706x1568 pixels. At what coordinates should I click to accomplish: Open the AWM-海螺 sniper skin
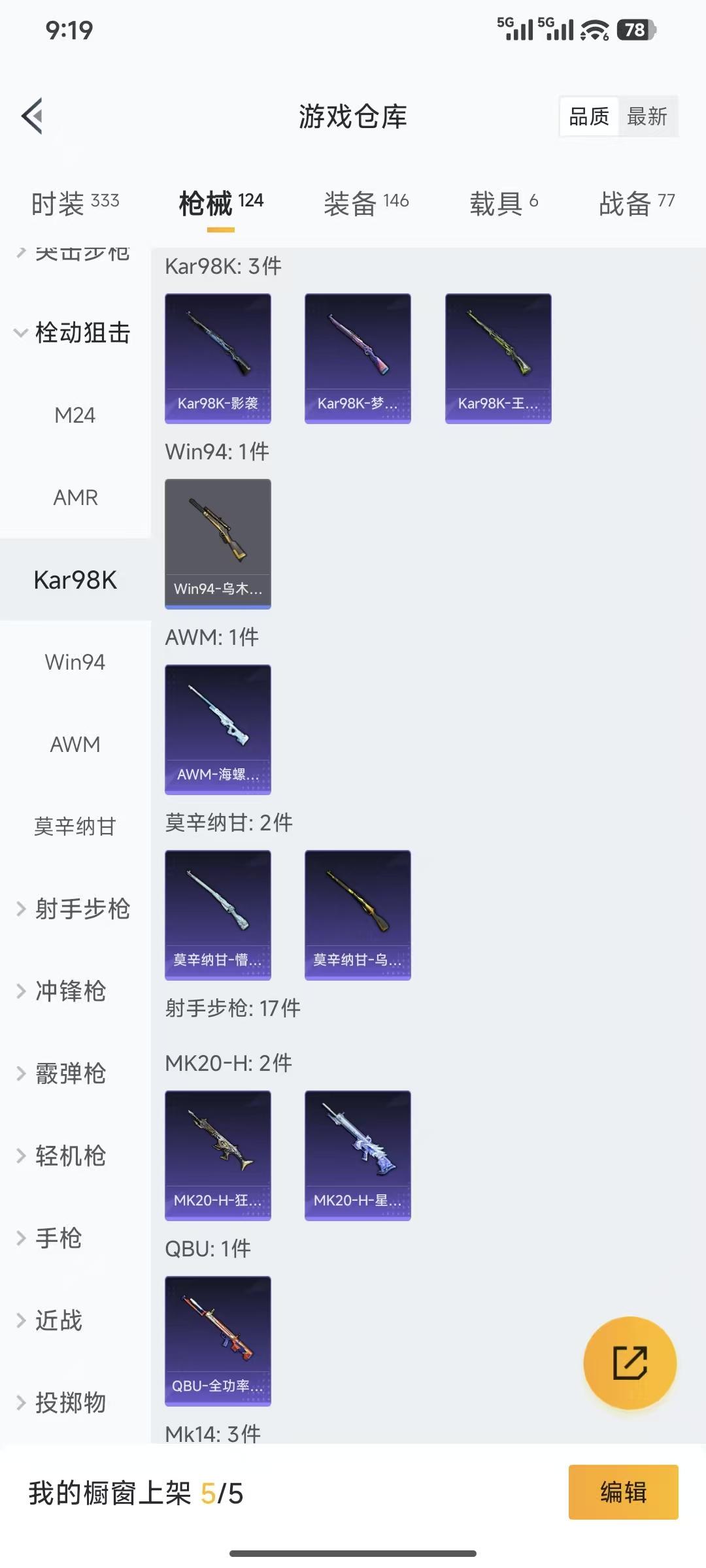218,730
